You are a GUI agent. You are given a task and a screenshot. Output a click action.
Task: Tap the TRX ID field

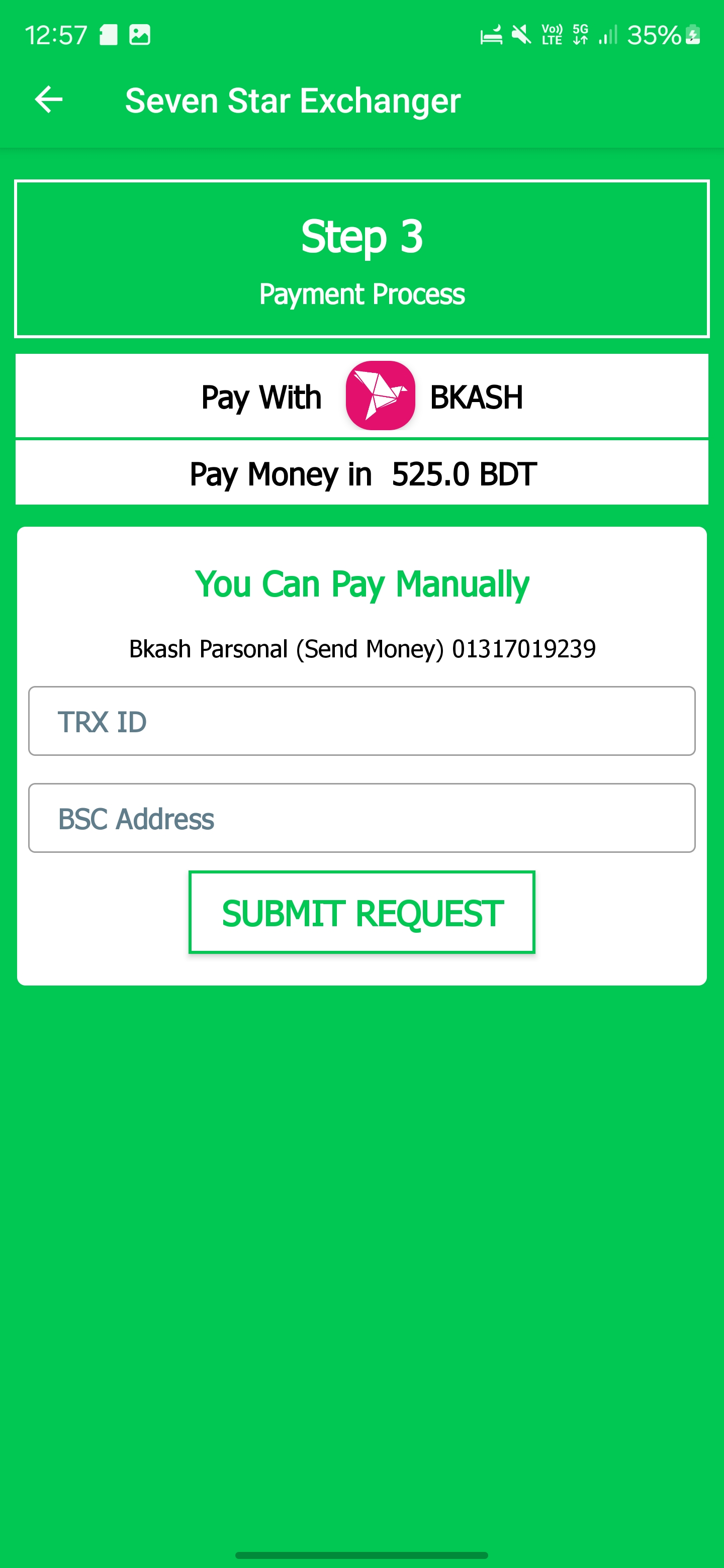pyautogui.click(x=361, y=721)
